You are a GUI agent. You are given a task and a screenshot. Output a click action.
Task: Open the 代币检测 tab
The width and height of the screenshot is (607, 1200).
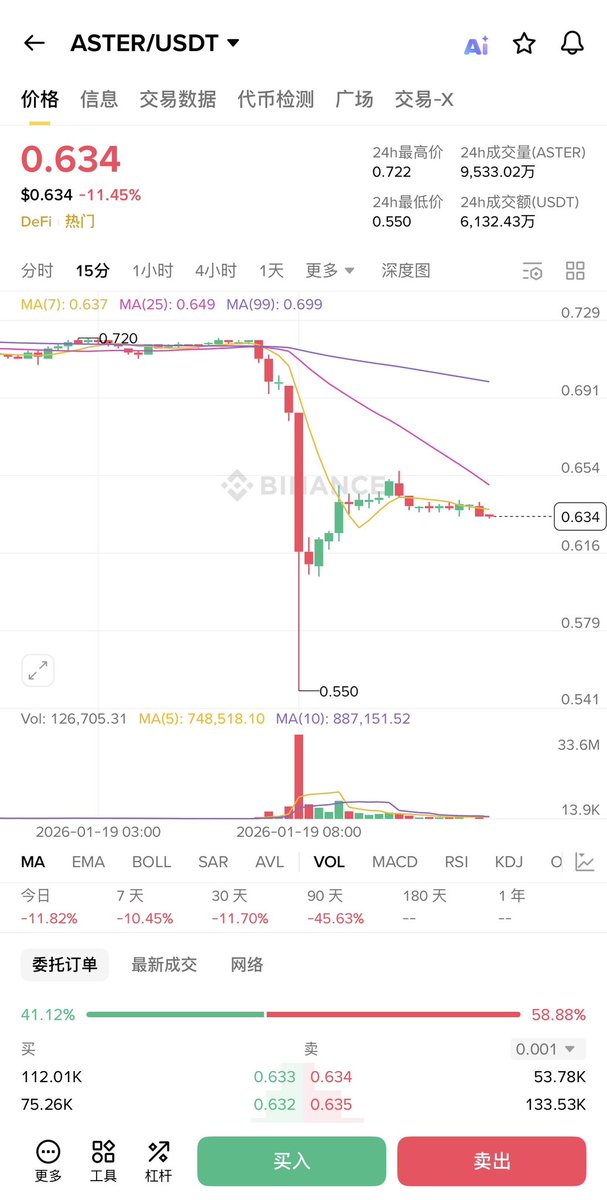(276, 99)
